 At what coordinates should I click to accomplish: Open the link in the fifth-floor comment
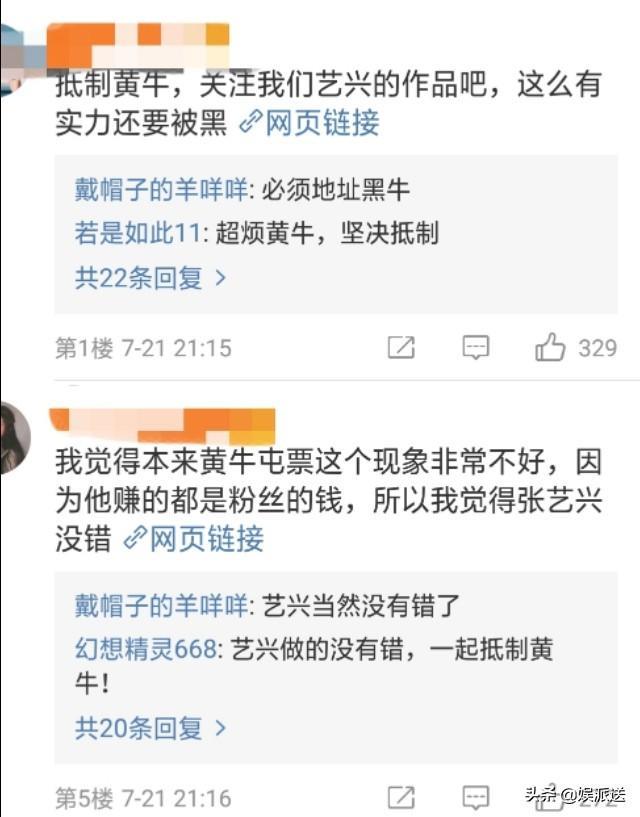[194, 540]
